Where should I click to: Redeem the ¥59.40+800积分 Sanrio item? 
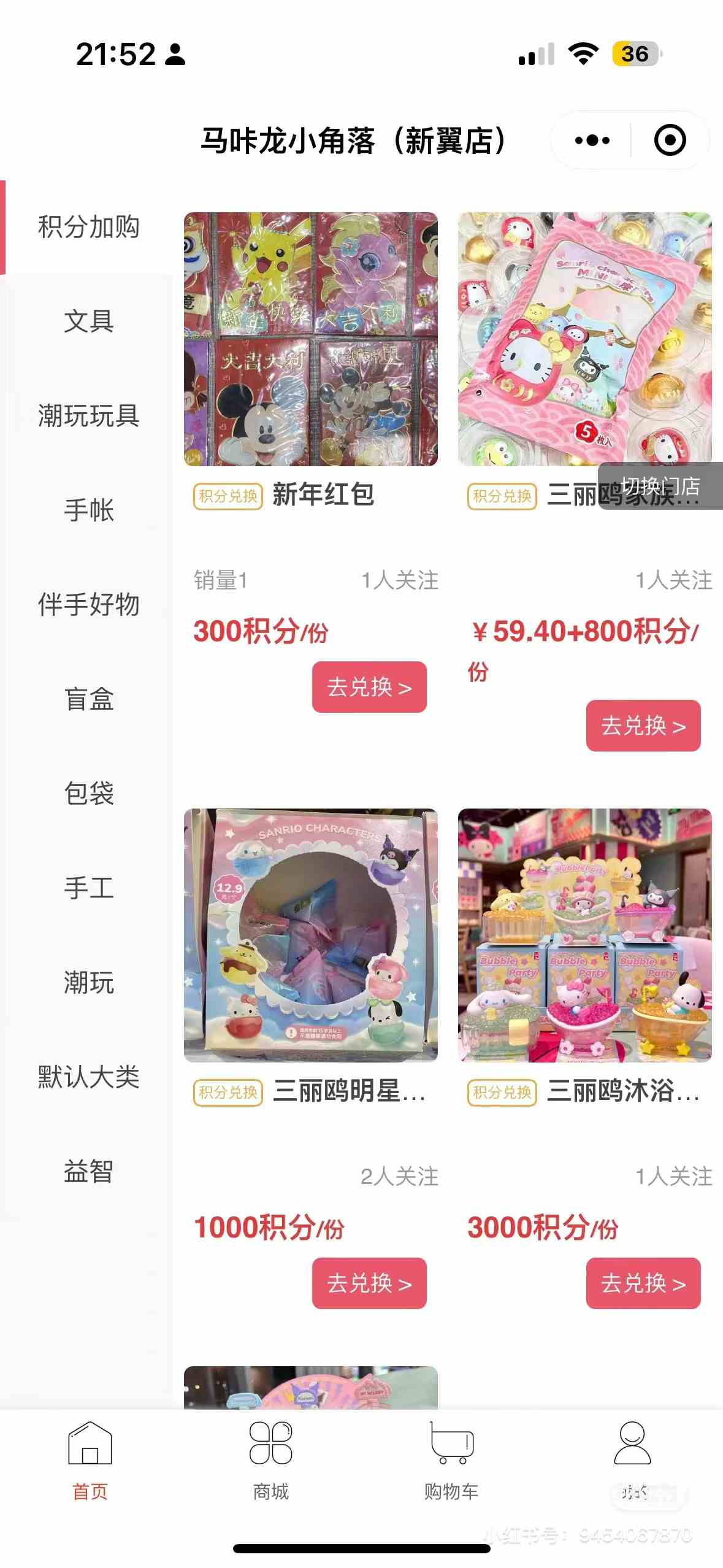[643, 726]
